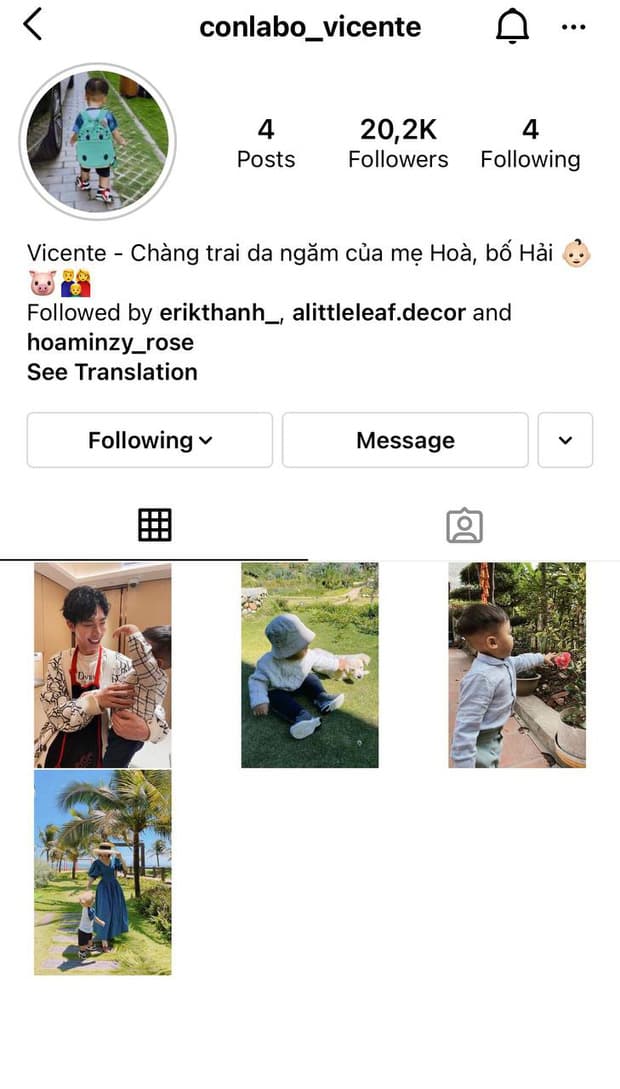
Task: Open the palm tree beach post
Action: point(103,872)
